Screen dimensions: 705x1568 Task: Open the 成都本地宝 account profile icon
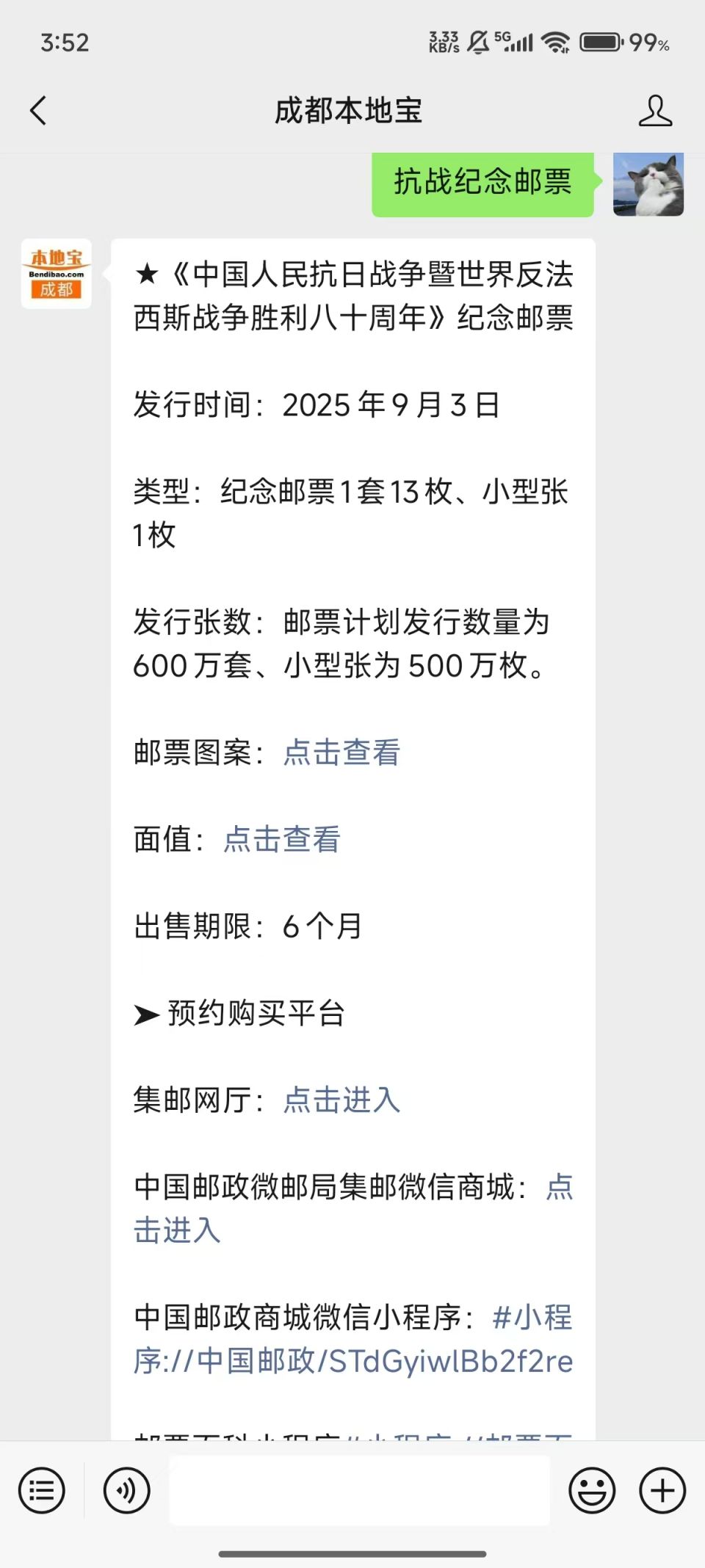[x=654, y=111]
